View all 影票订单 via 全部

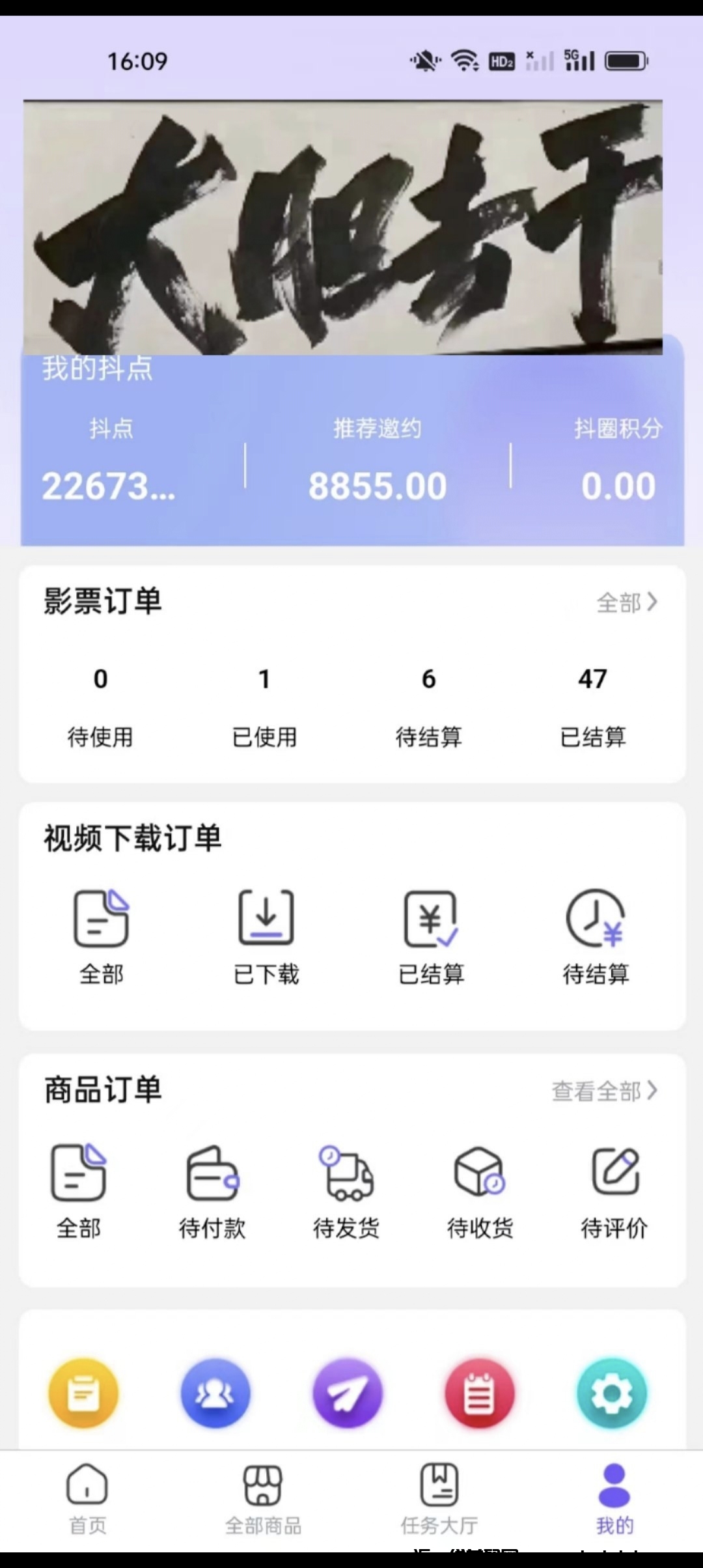(x=626, y=602)
